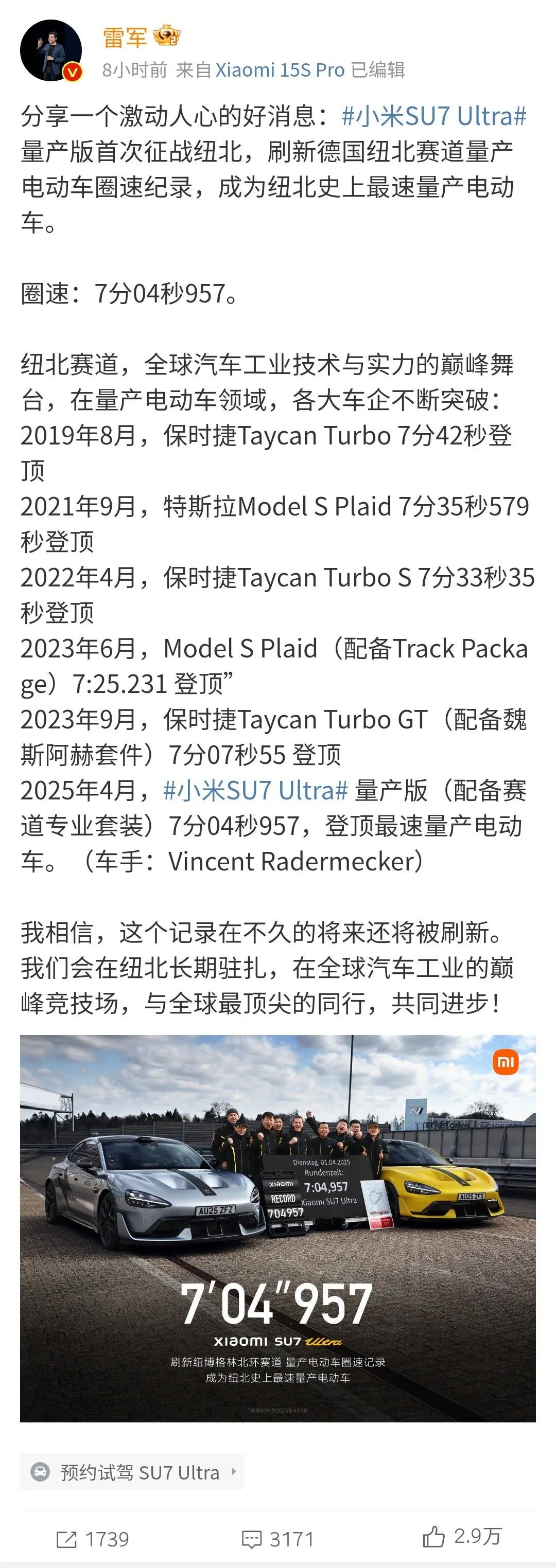Open the 3171 comments

coord(277,1539)
